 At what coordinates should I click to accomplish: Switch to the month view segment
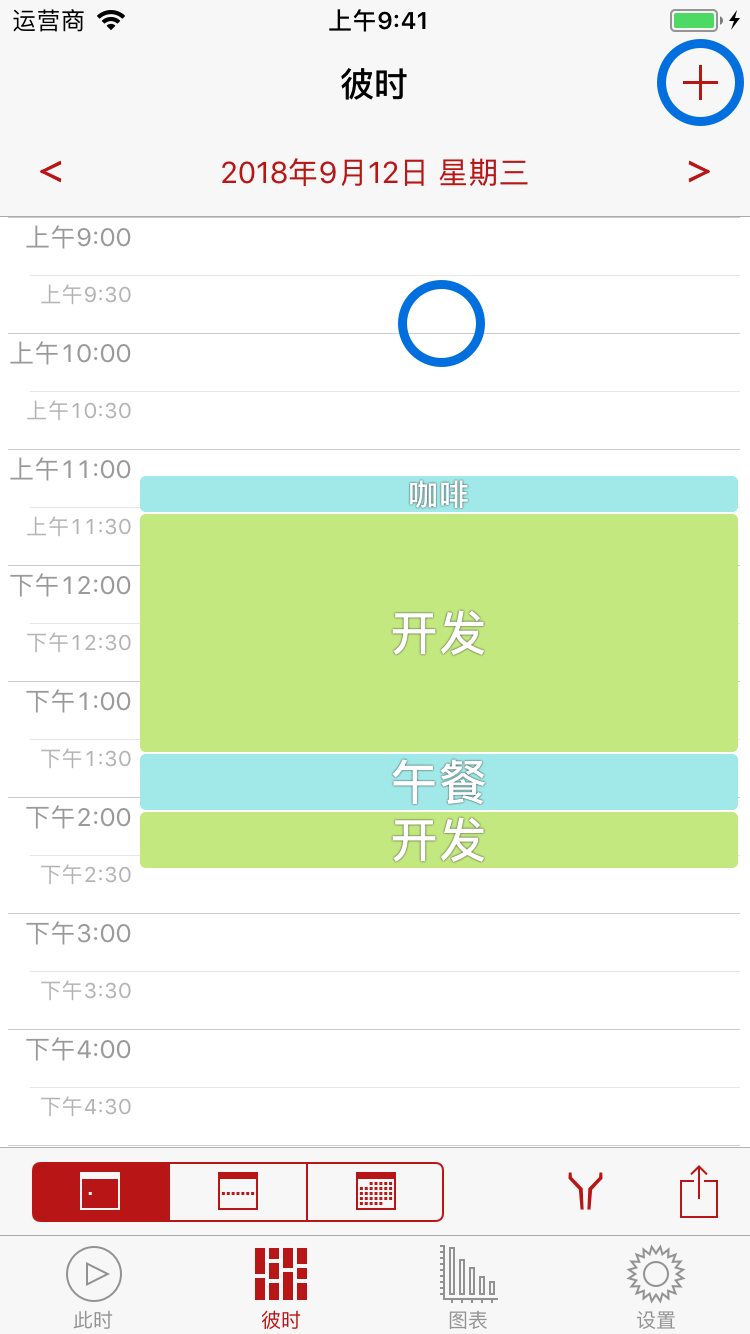[375, 1192]
